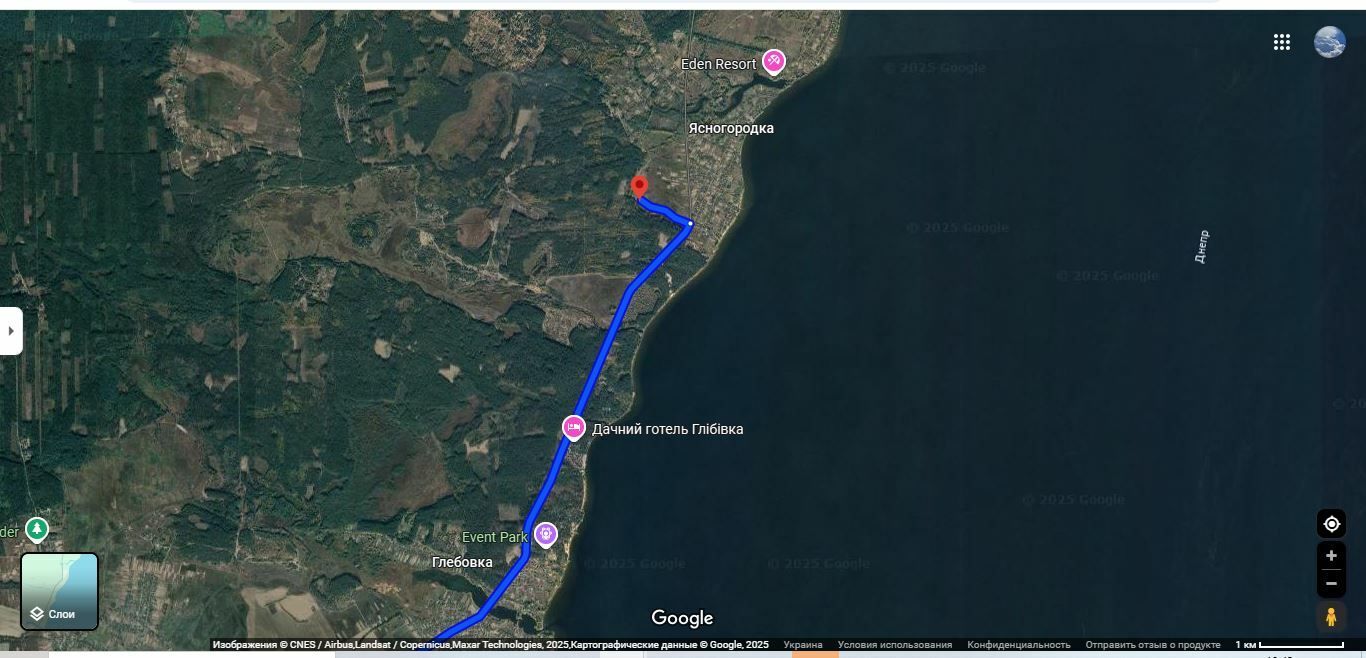Open the Google apps grid

1281,42
